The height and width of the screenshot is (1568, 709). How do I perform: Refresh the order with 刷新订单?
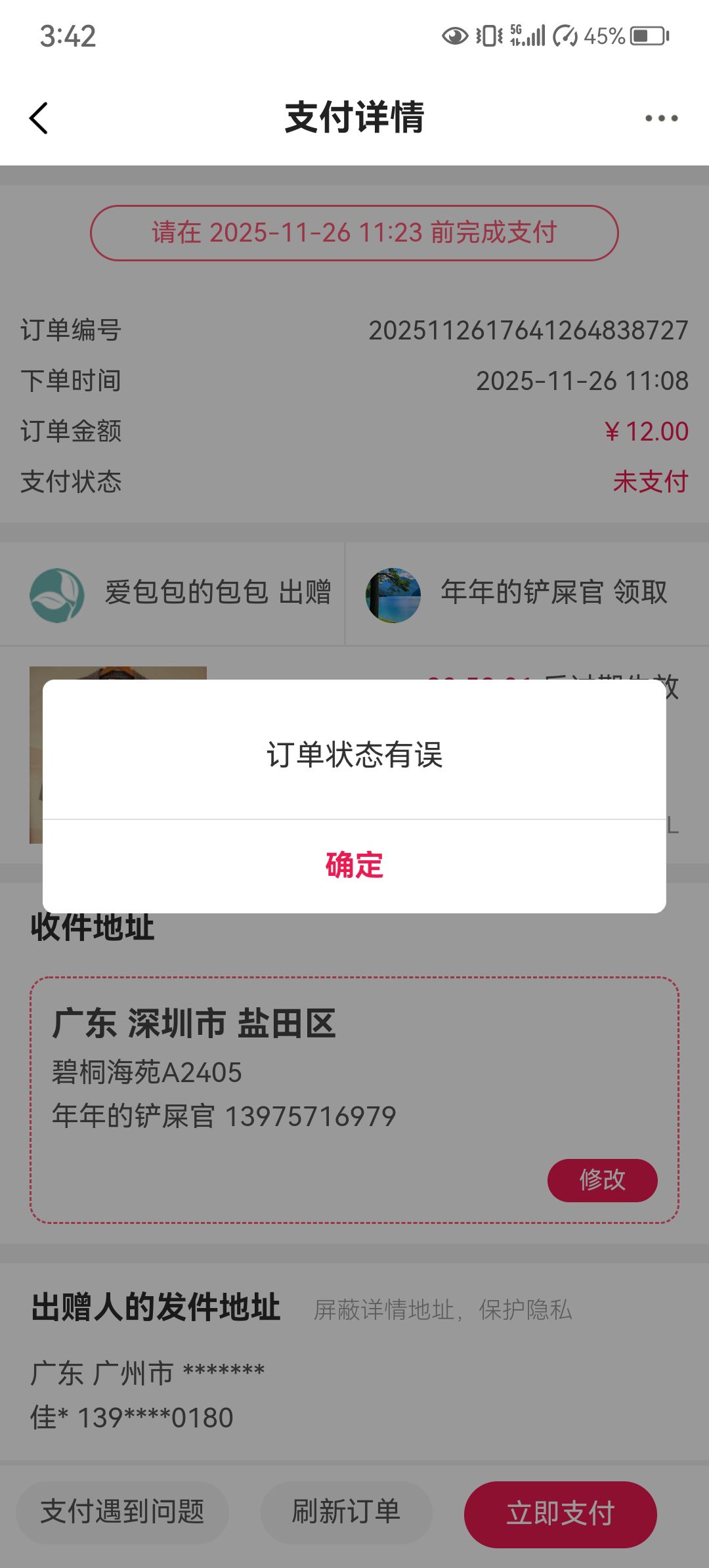click(x=346, y=1512)
